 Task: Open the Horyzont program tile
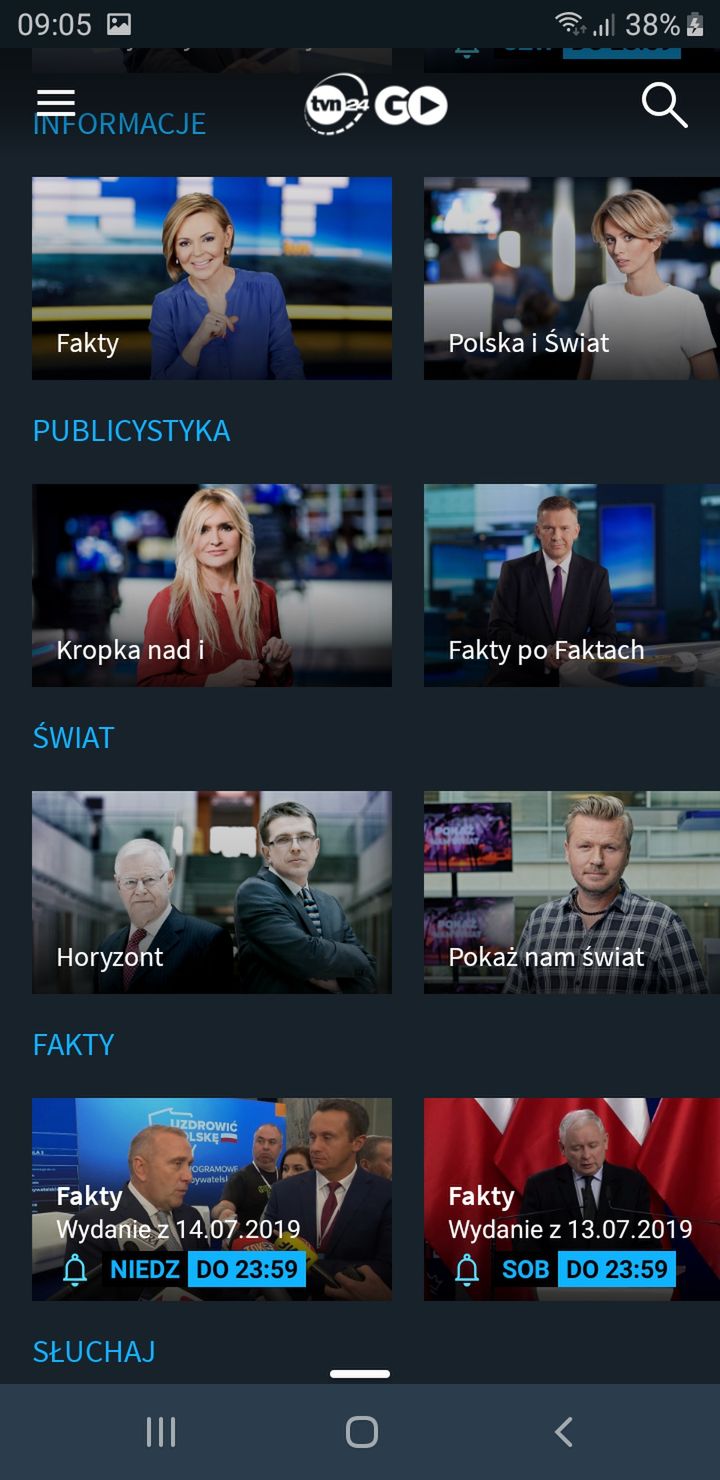[x=212, y=892]
